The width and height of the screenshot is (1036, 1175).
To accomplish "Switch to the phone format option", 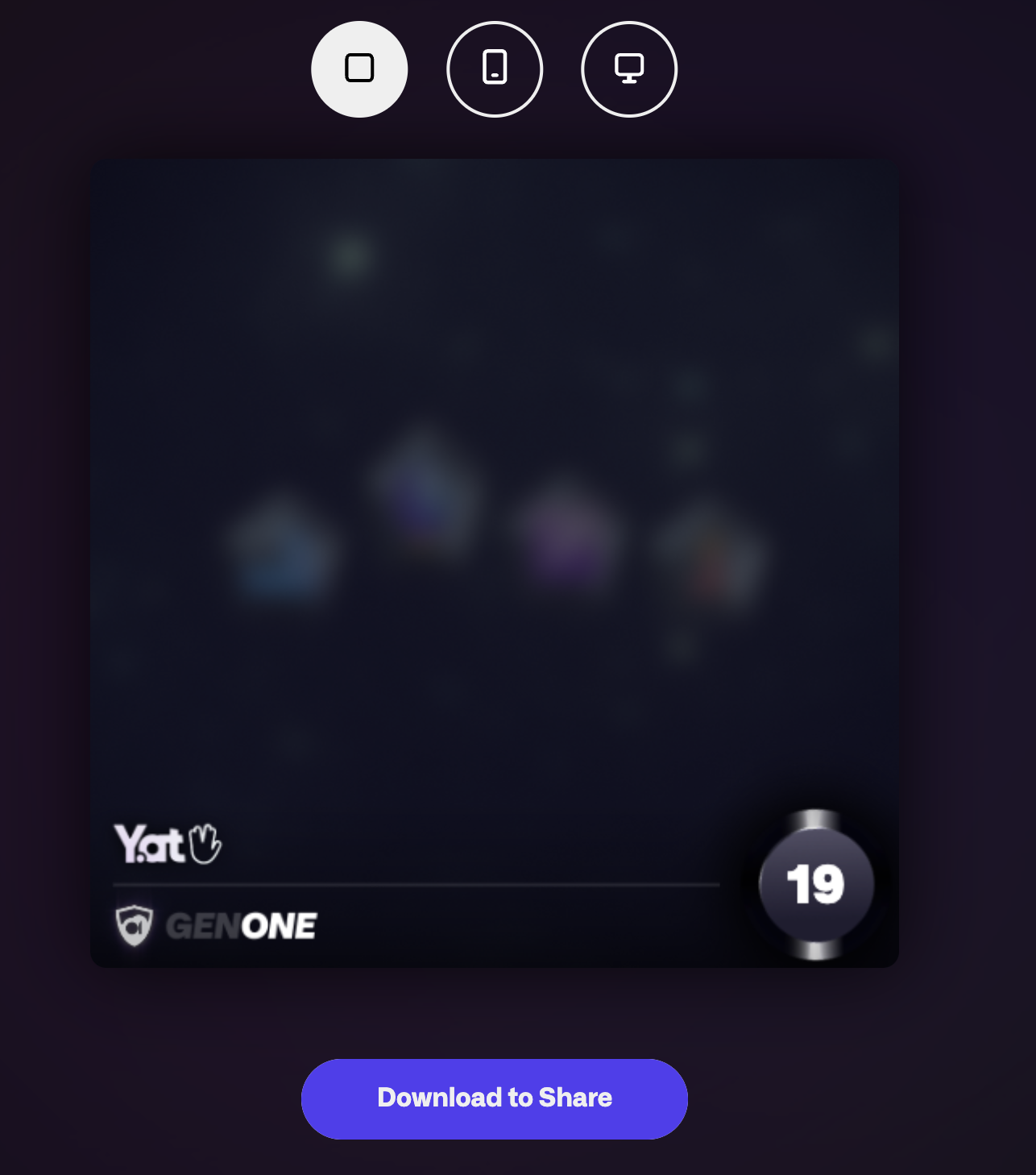I will click(x=495, y=69).
